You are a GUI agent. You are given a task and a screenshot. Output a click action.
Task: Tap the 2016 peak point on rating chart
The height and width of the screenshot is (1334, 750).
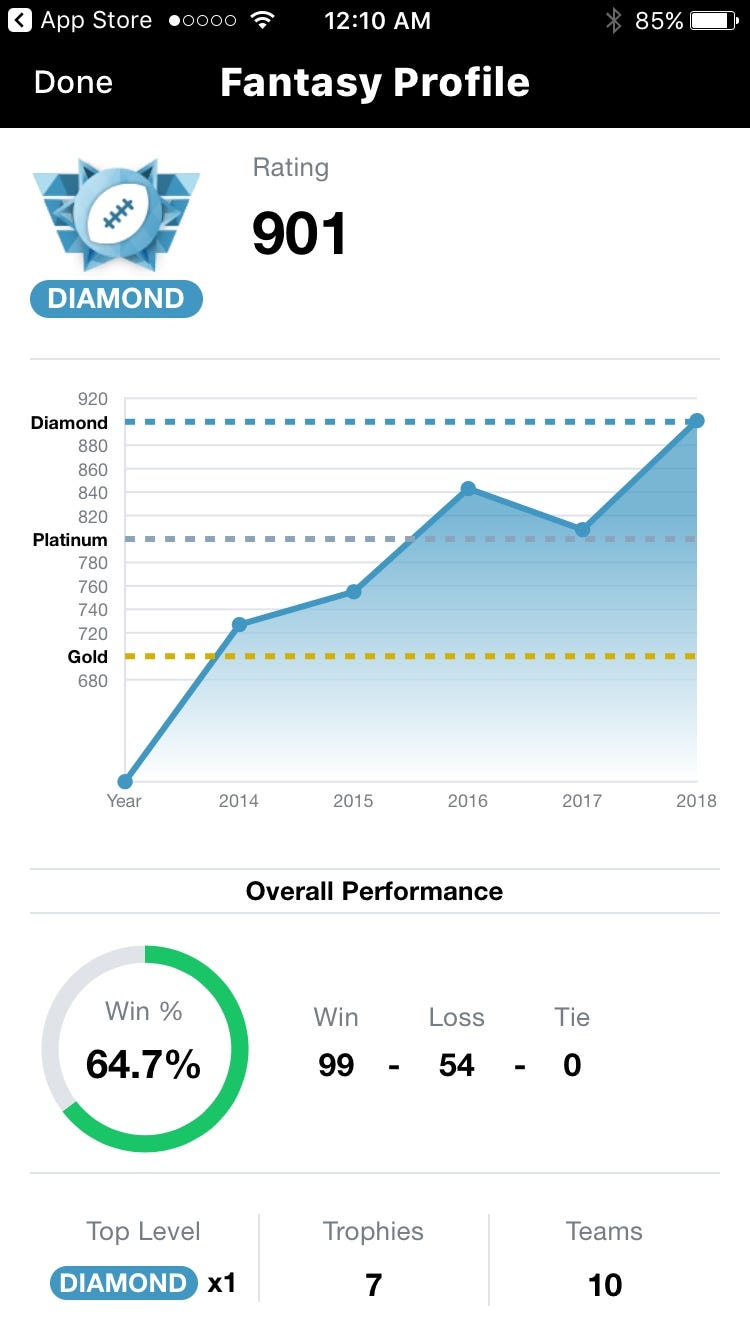coord(467,488)
